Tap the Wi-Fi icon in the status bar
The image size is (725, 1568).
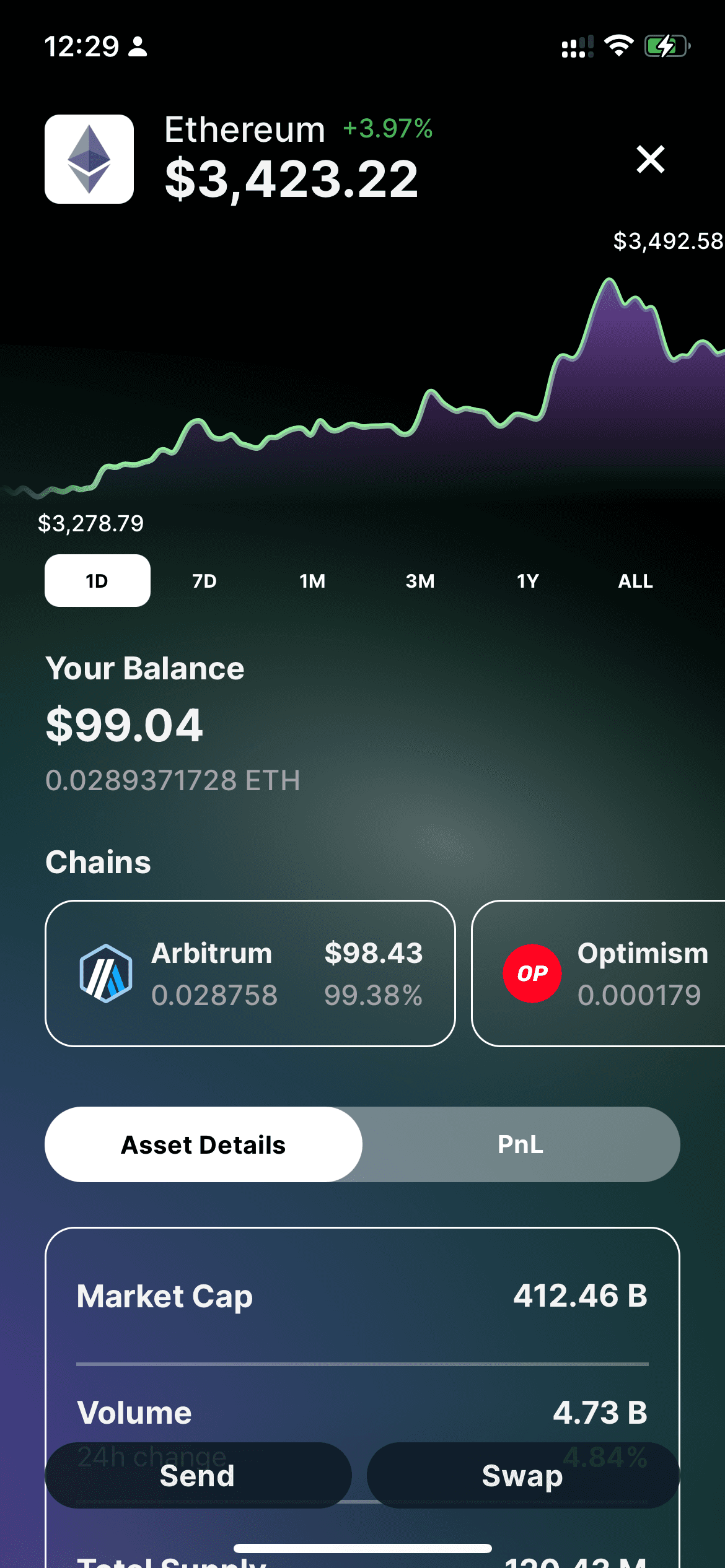coord(618,45)
